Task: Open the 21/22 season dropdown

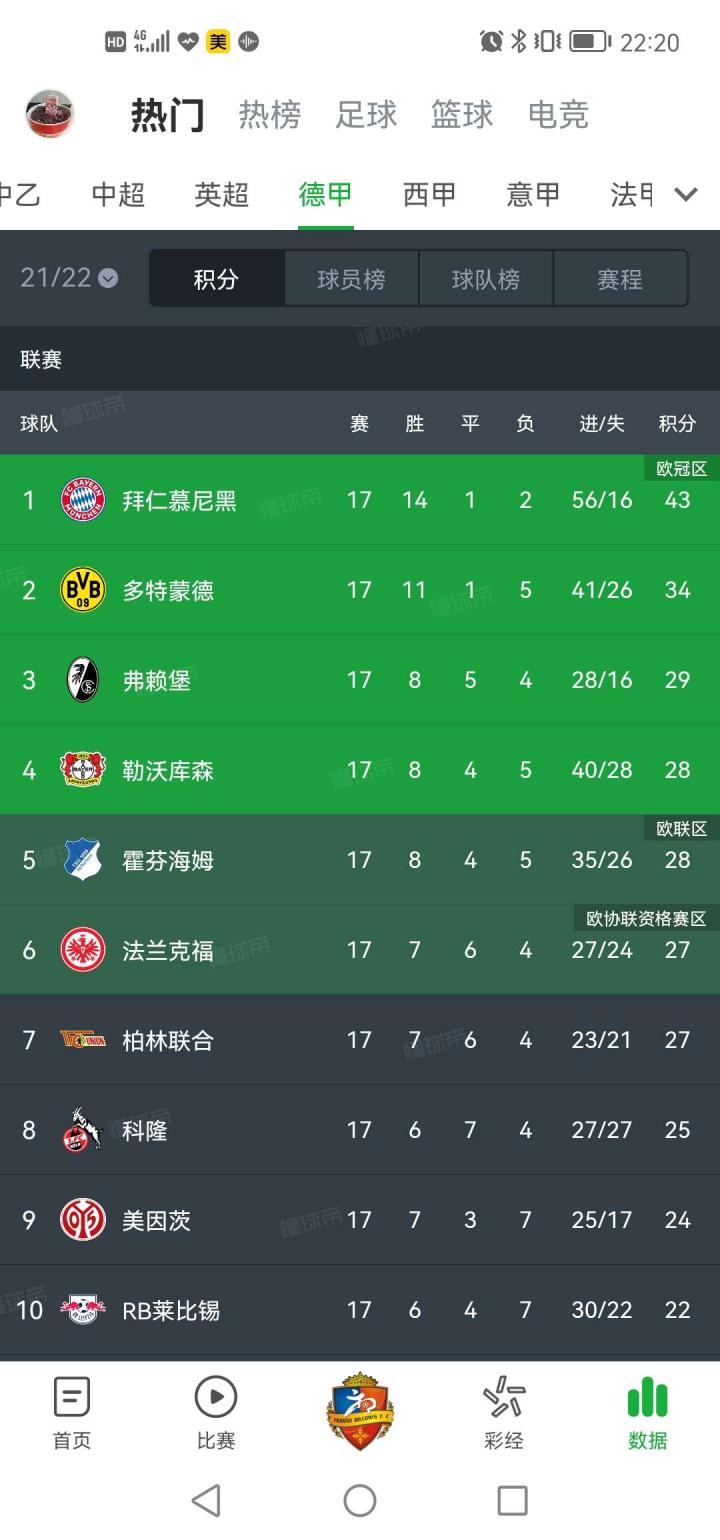Action: click(x=68, y=278)
